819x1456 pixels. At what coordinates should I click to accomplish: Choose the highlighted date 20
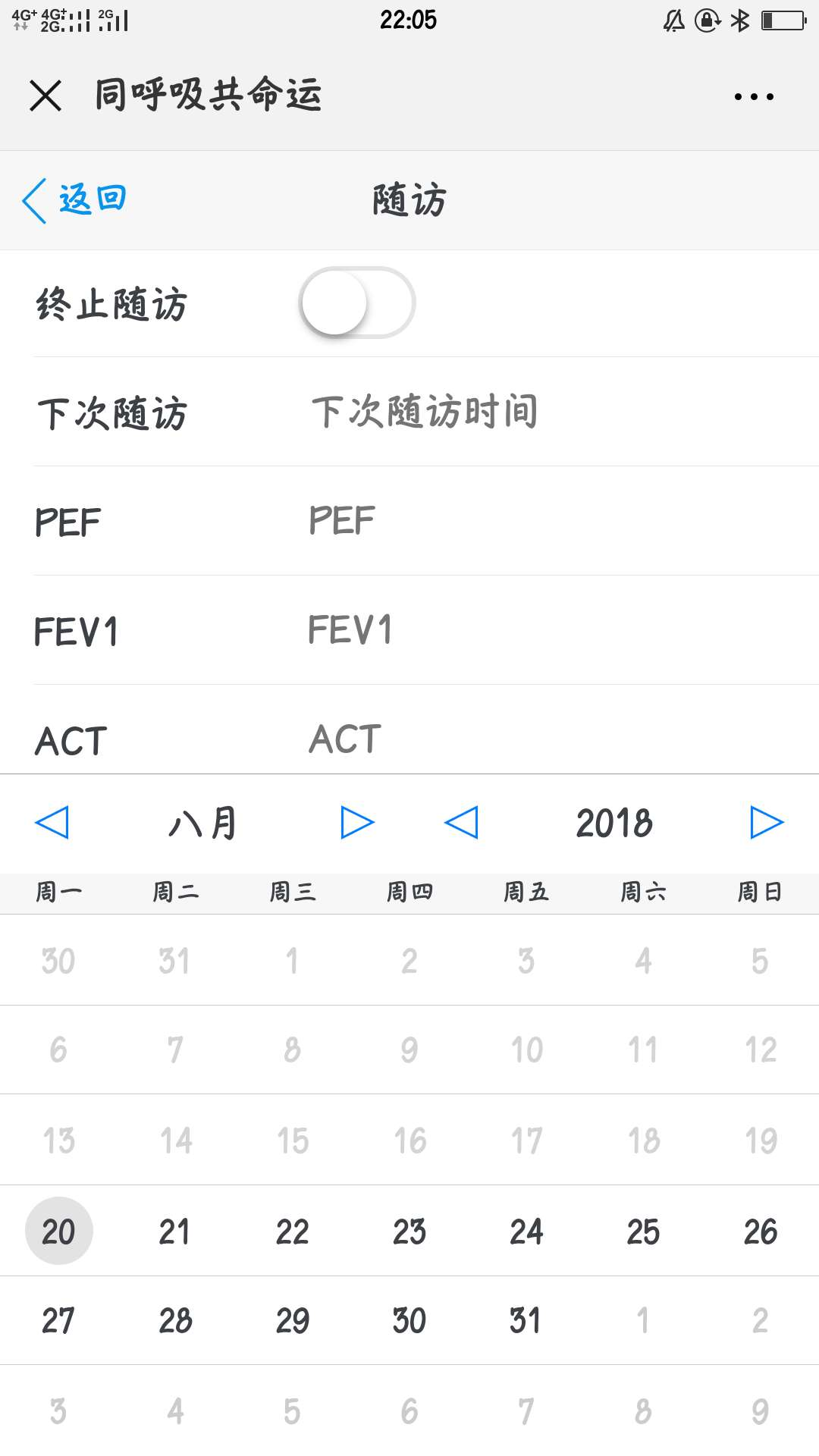[x=59, y=1231]
